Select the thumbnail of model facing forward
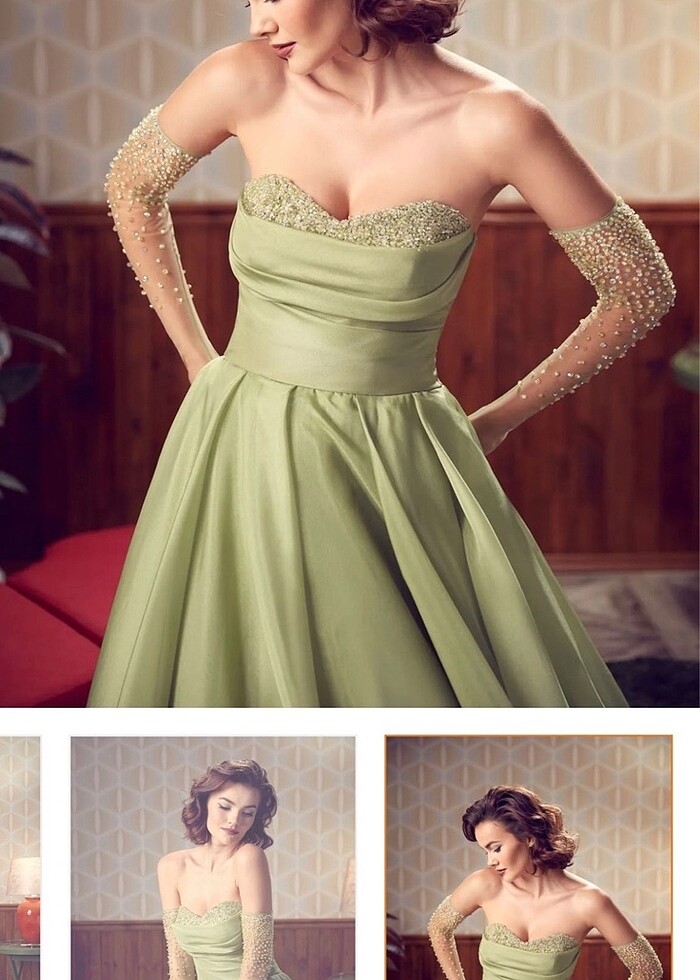This screenshot has height=980, width=700. click(x=212, y=858)
